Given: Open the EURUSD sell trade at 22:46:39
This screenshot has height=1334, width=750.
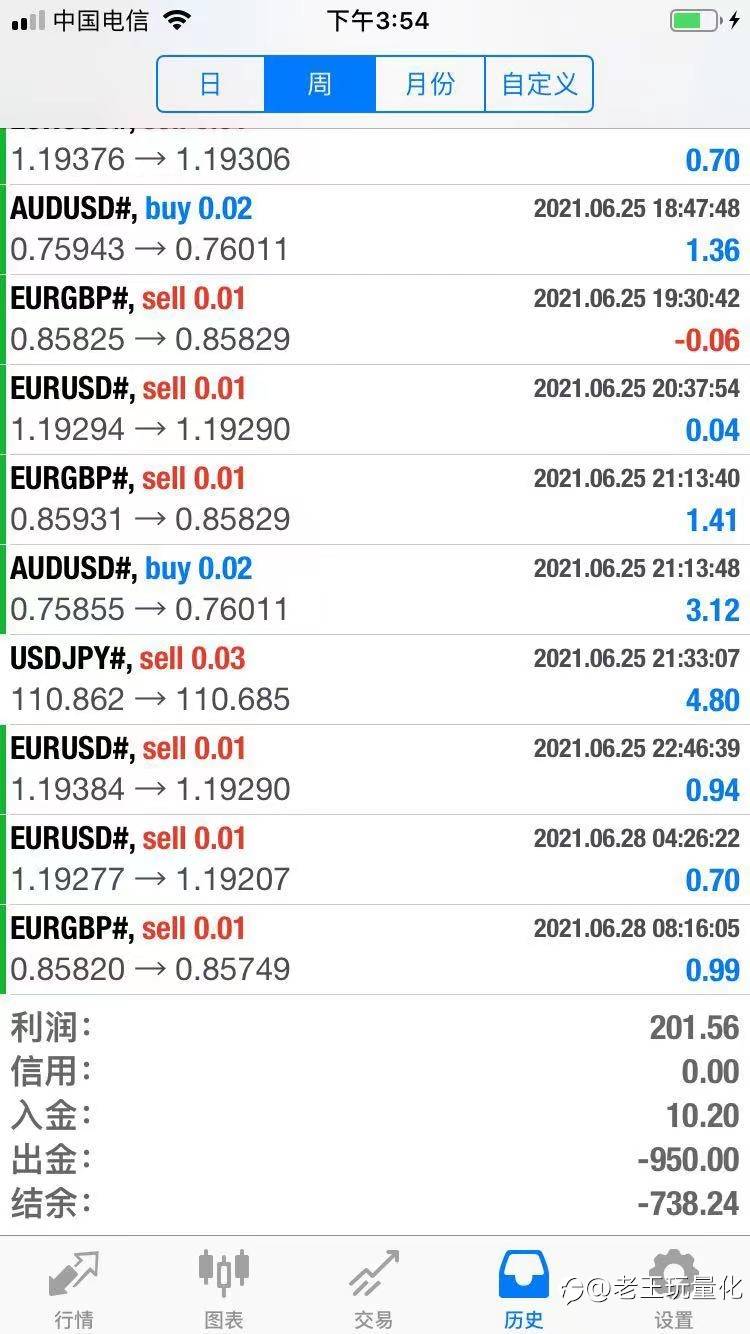Looking at the screenshot, I should [375, 770].
